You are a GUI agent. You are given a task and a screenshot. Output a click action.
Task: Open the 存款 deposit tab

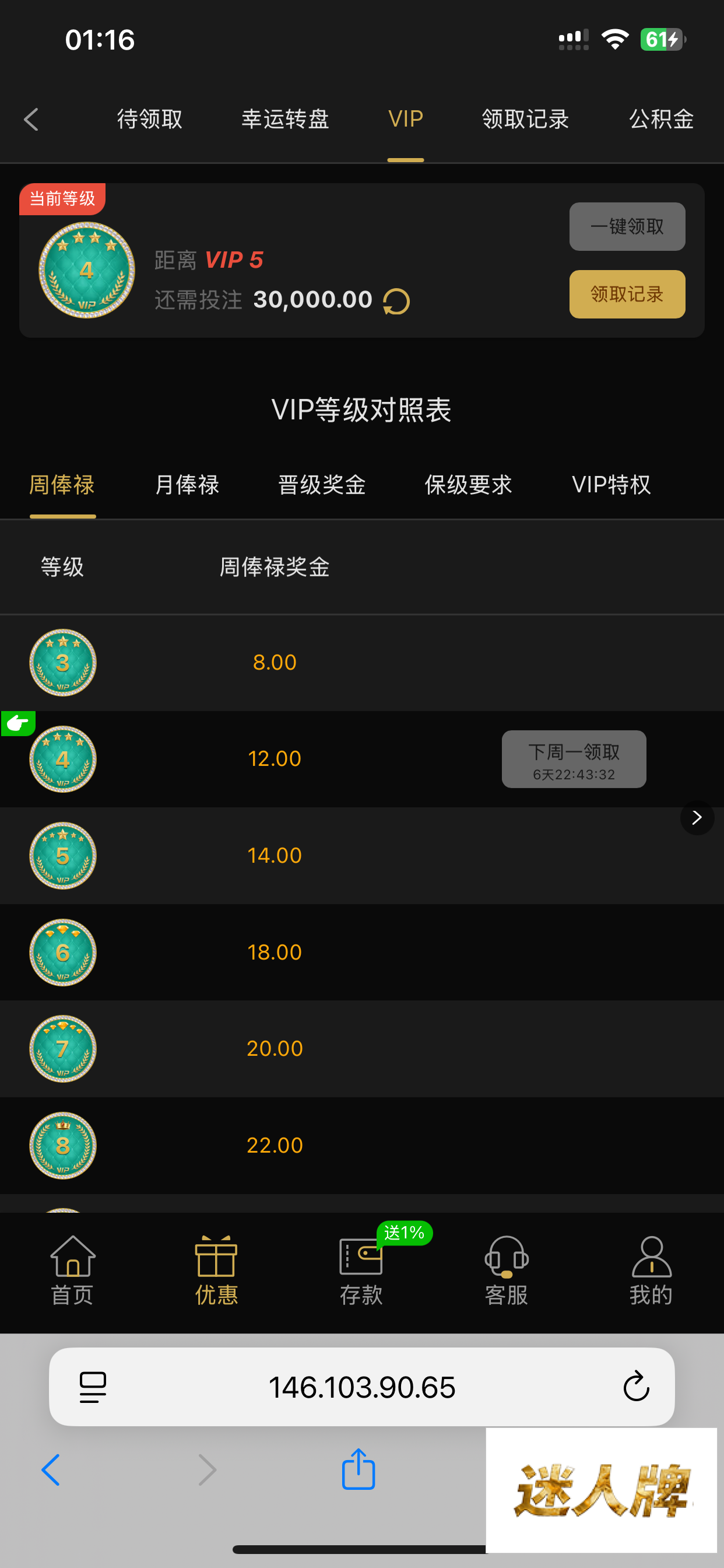(x=361, y=1270)
